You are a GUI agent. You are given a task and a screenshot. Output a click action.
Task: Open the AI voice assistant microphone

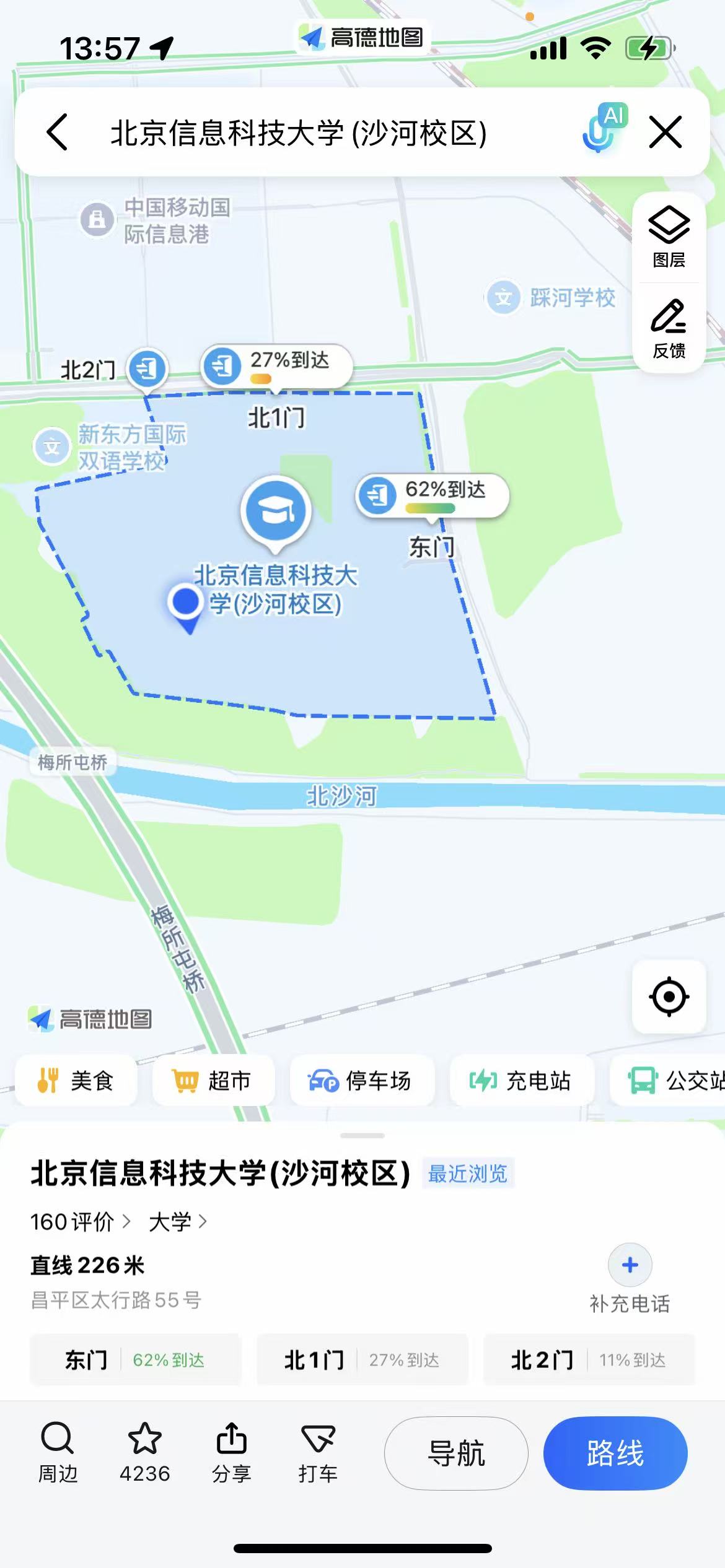(604, 129)
